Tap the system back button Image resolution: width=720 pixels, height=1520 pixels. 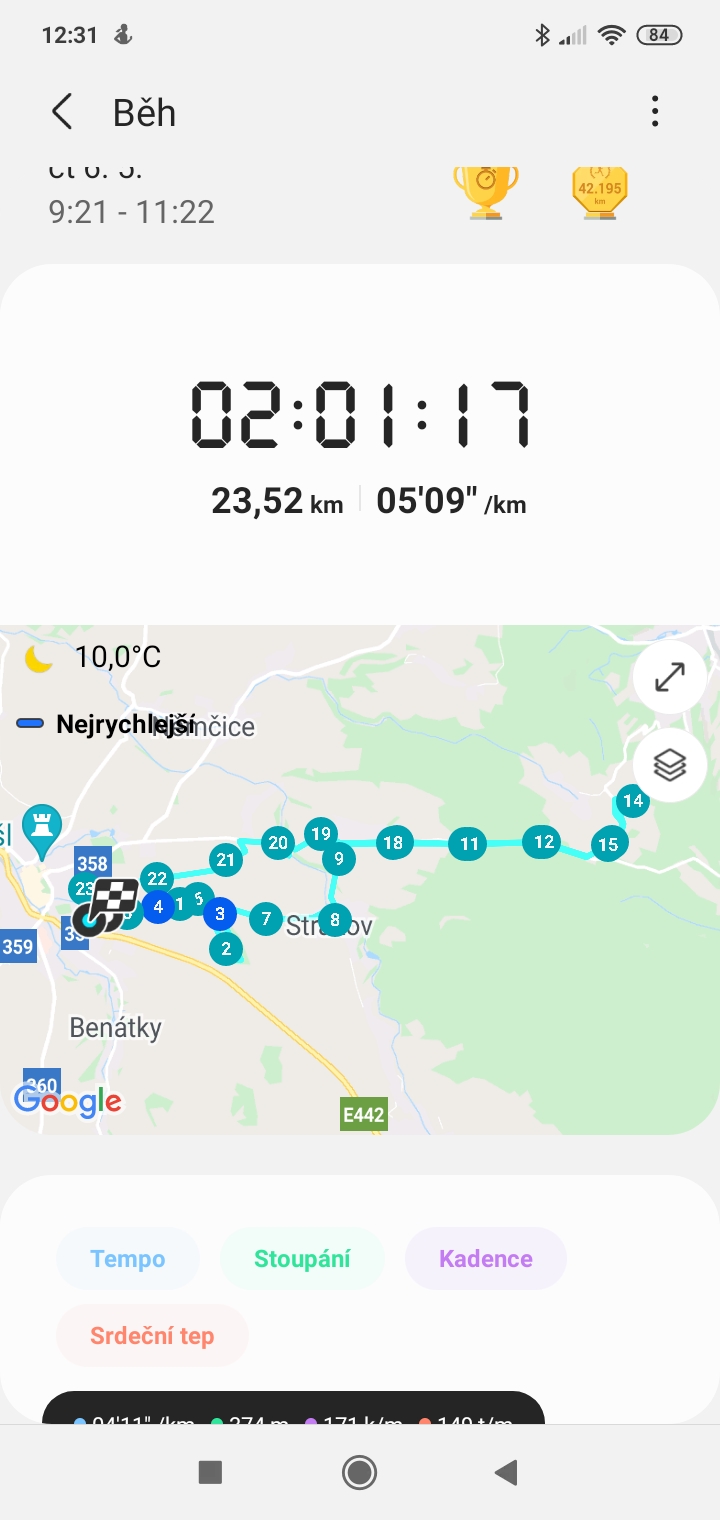(x=507, y=1472)
